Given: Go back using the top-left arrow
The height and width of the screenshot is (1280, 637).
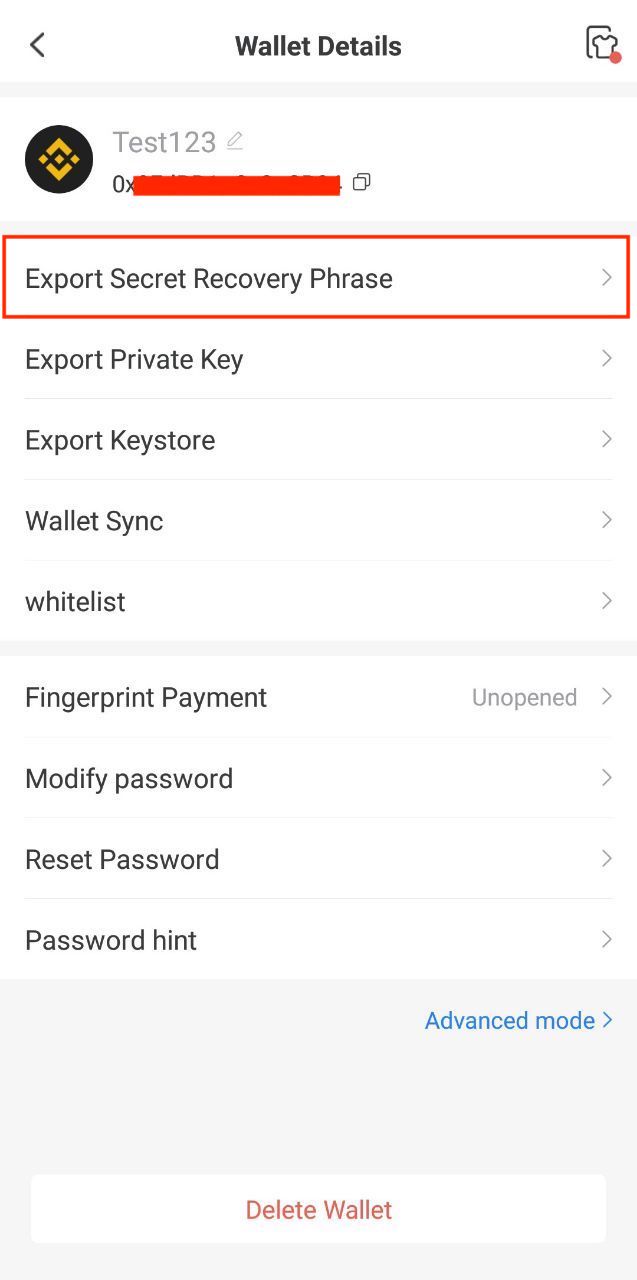Looking at the screenshot, I should tap(38, 45).
